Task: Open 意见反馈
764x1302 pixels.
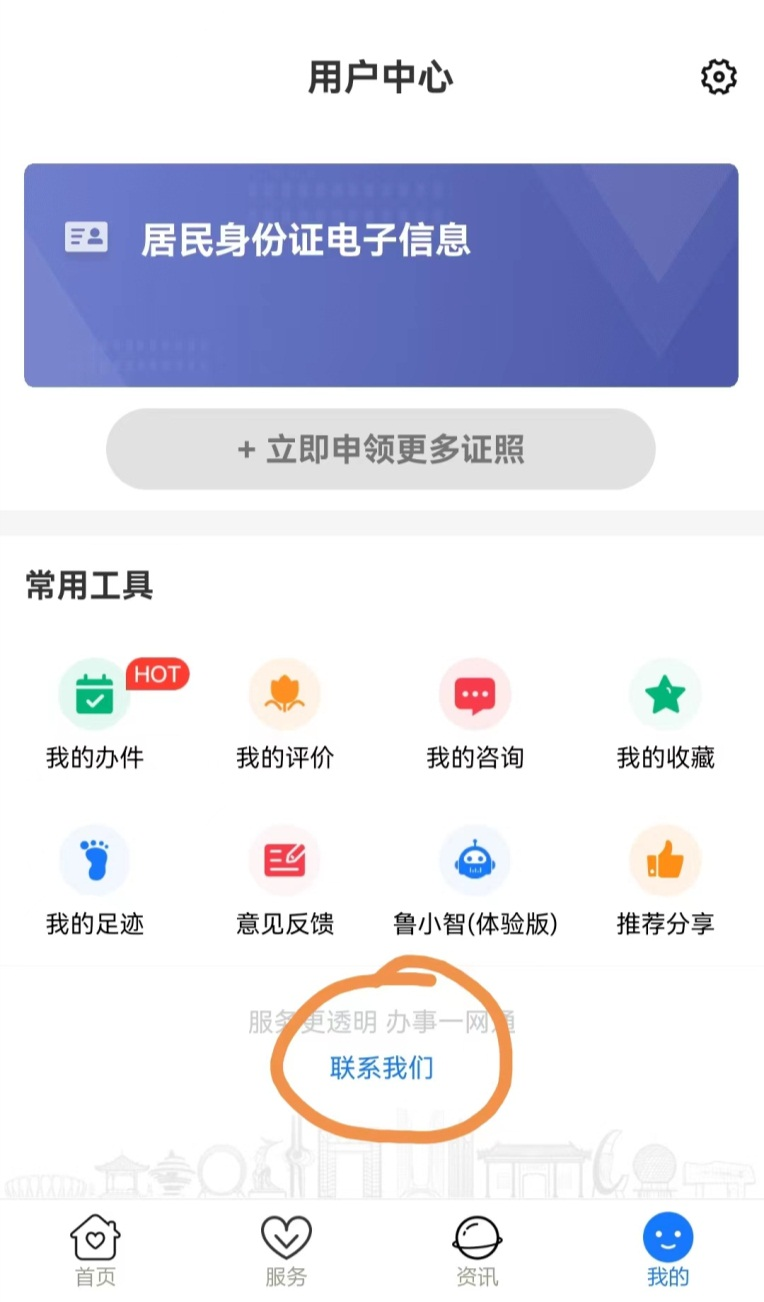Action: [285, 878]
